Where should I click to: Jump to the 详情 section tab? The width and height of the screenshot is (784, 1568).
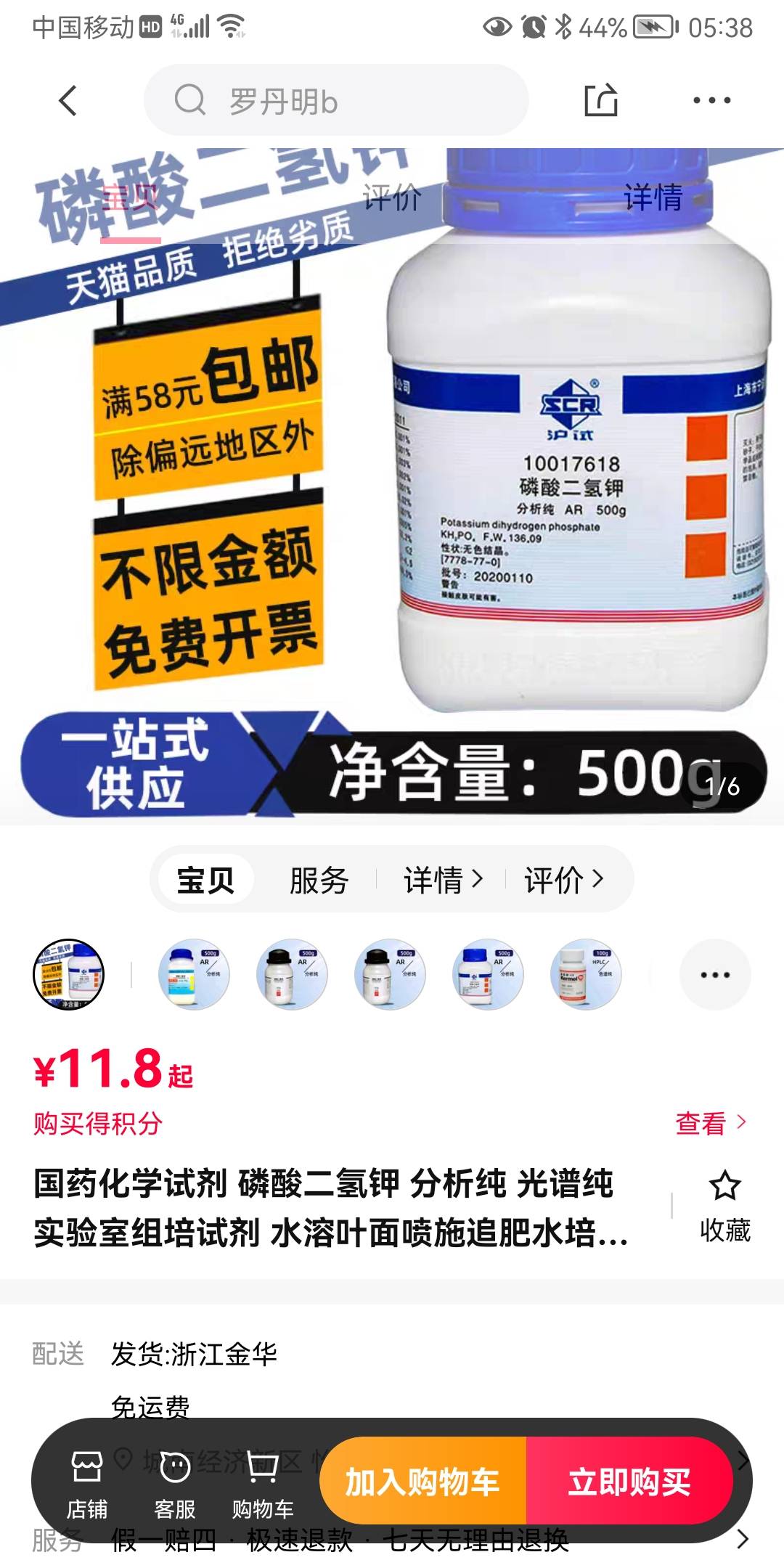click(x=443, y=880)
